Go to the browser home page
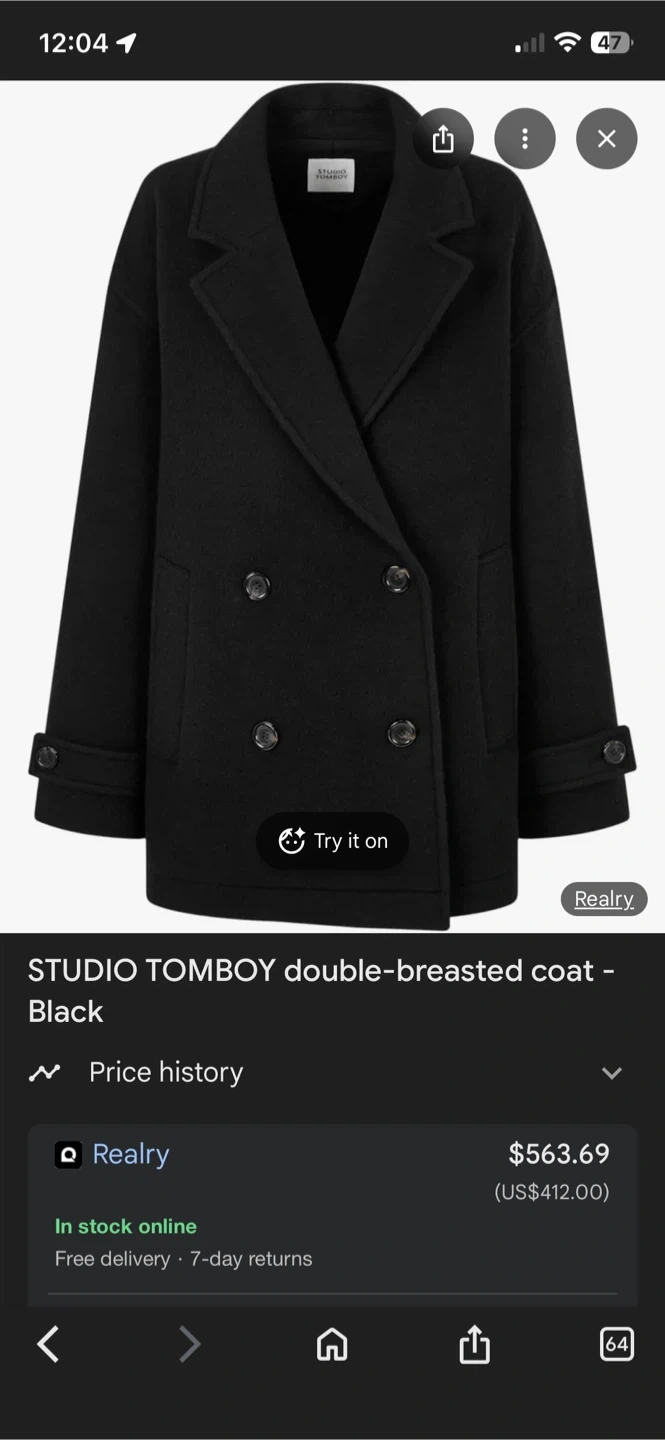The height and width of the screenshot is (1440, 665). (x=332, y=1345)
